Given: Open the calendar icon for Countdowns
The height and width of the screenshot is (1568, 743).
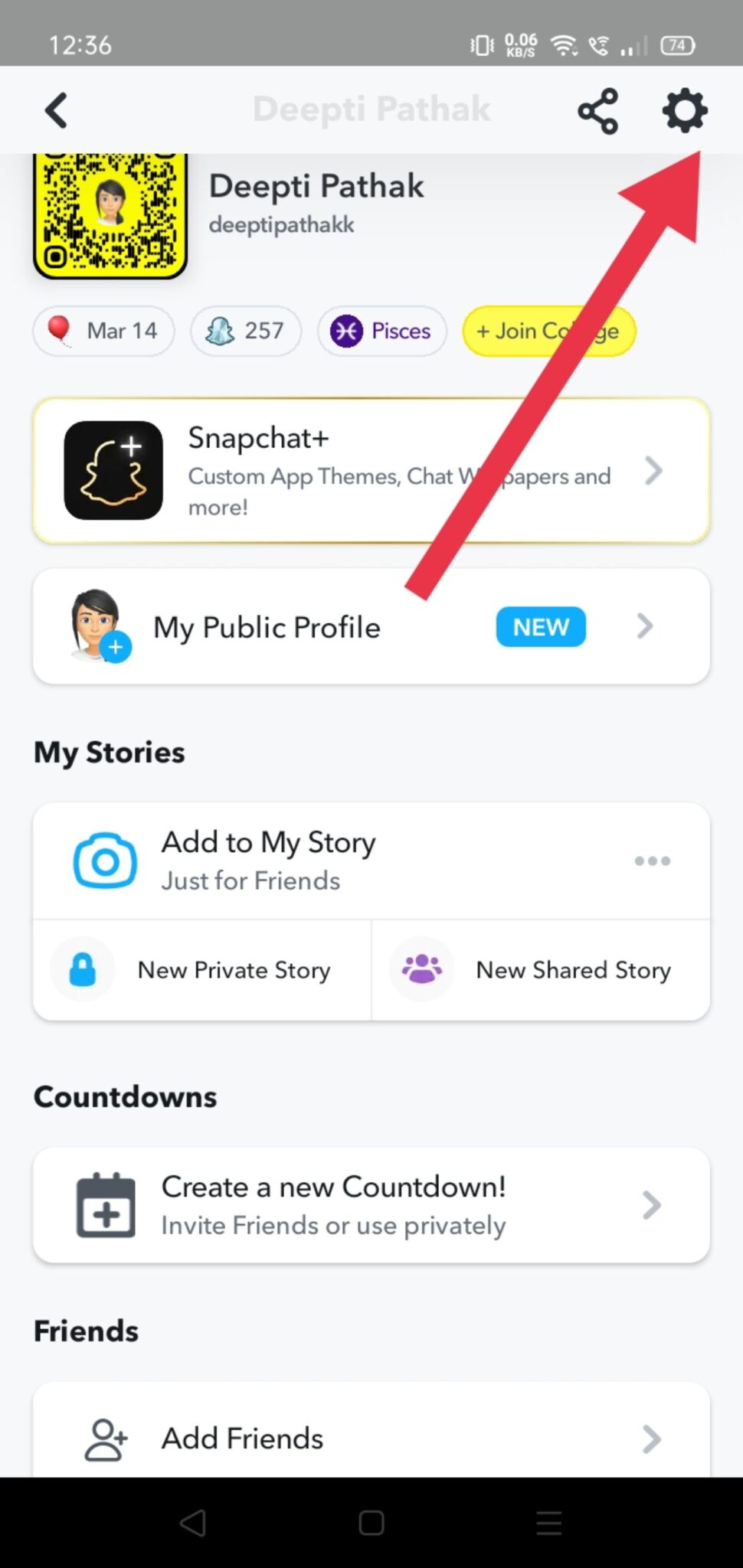Looking at the screenshot, I should [106, 1205].
